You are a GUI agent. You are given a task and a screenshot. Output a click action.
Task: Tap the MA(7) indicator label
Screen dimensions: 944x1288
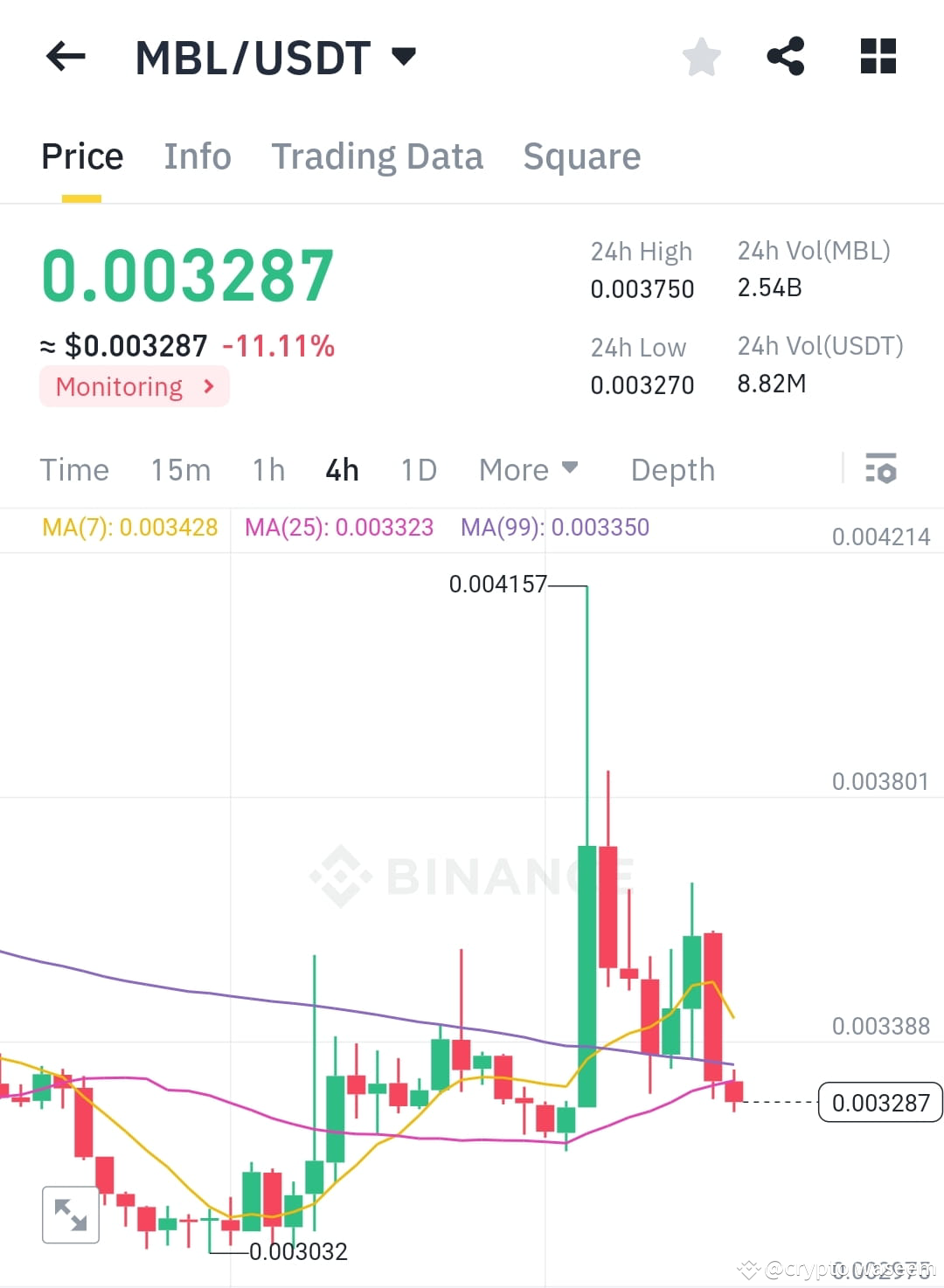(x=129, y=527)
